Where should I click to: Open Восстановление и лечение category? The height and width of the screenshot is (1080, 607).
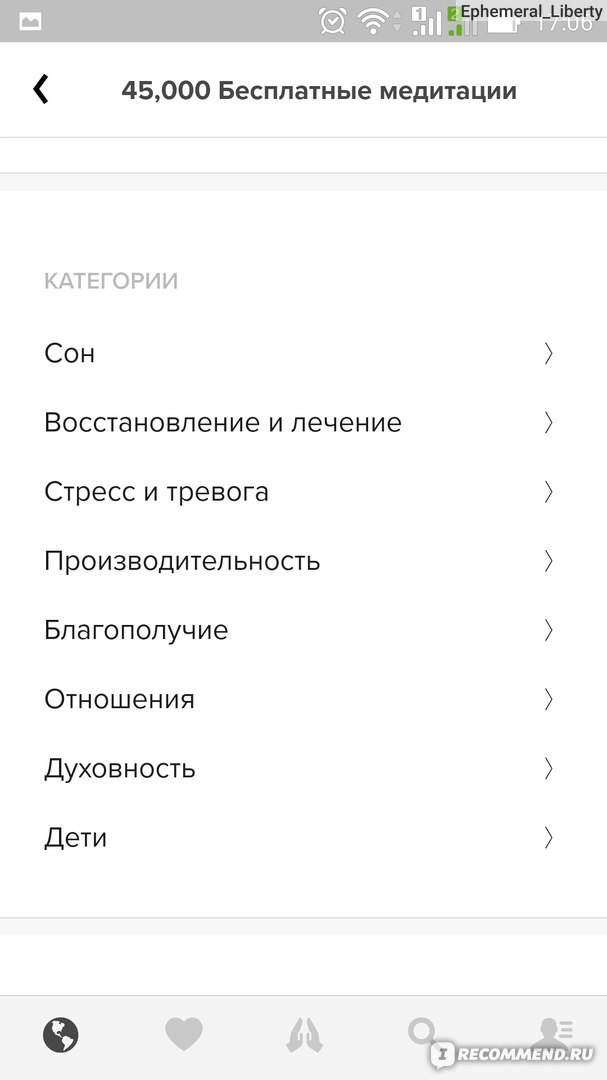pos(303,422)
